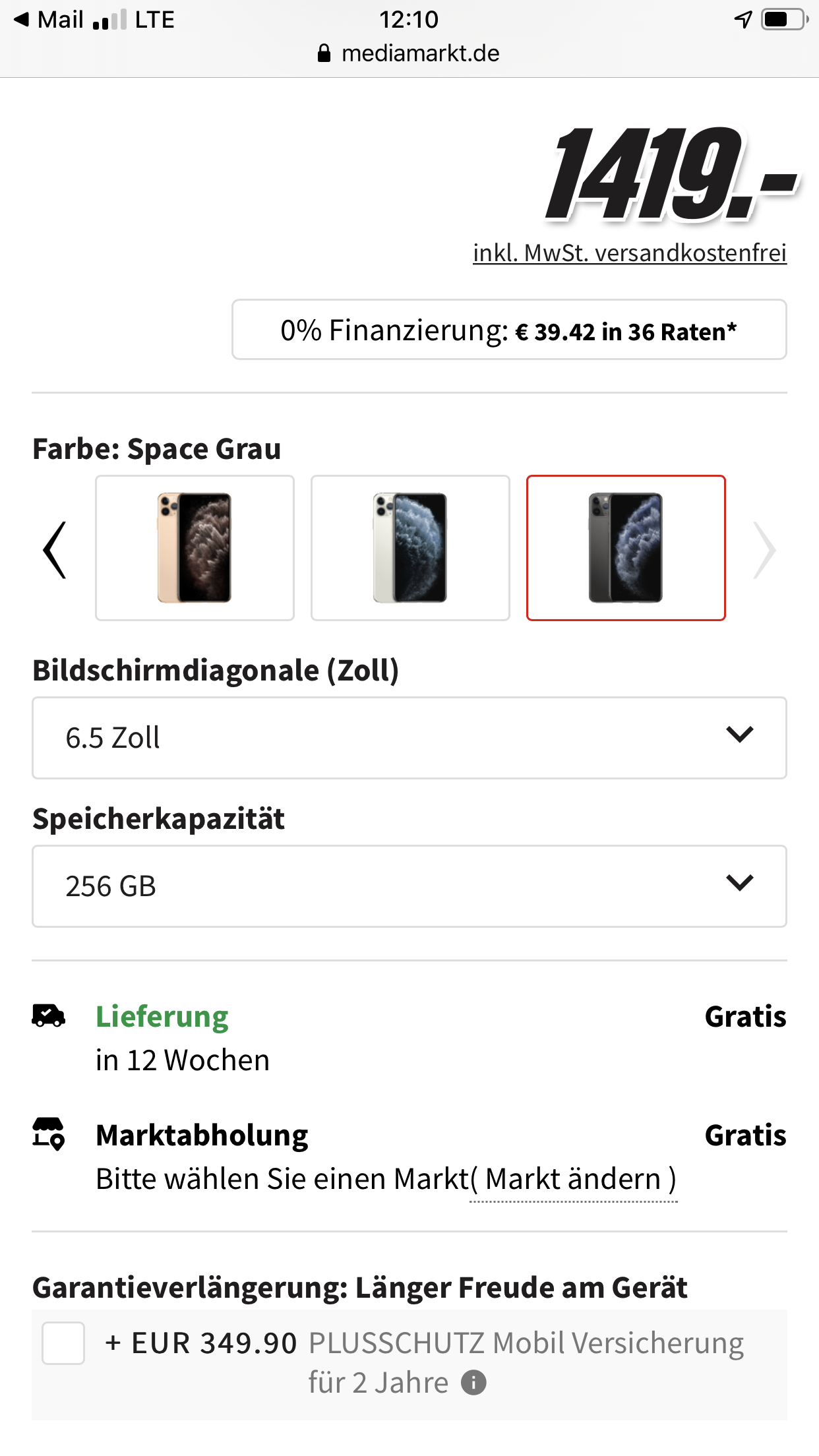Open the mediamarkt.de address bar
This screenshot has height=1456, width=819.
point(409,53)
